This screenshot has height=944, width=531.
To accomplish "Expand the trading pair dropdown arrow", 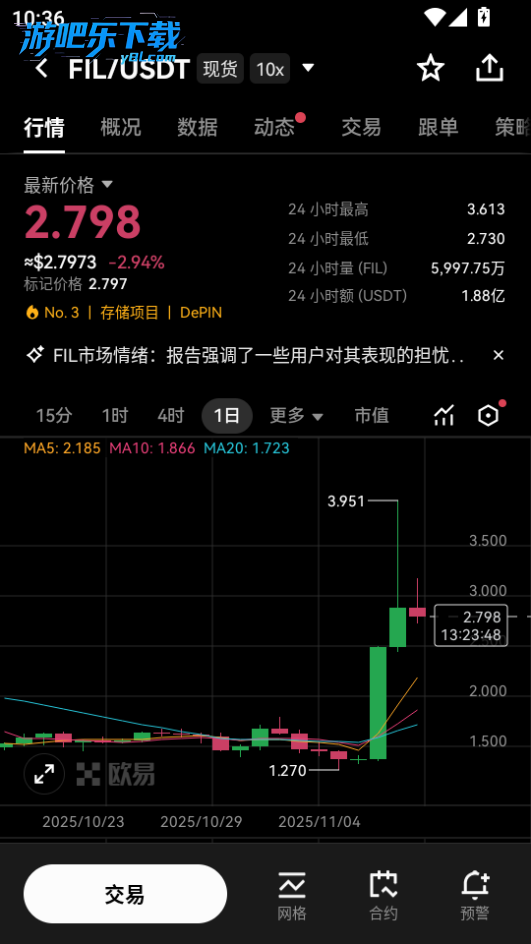I will 308,67.
